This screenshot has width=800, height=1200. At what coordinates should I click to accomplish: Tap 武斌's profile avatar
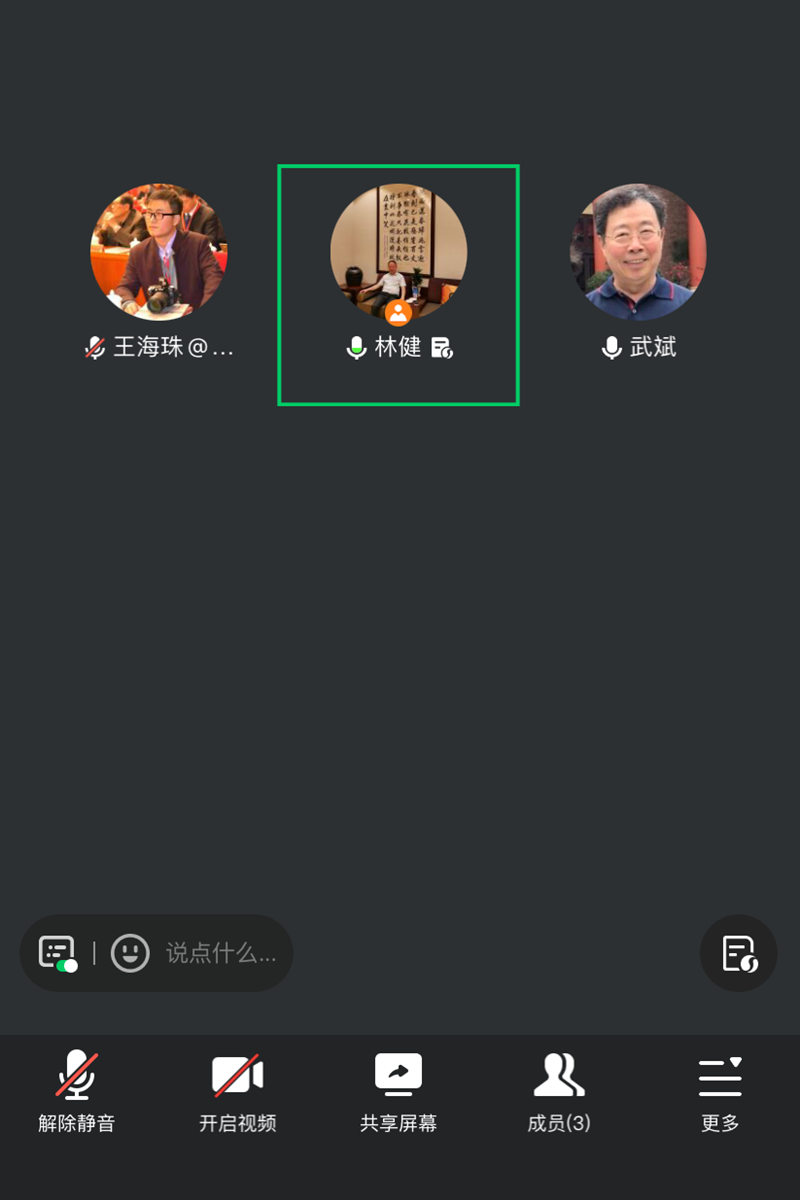638,250
